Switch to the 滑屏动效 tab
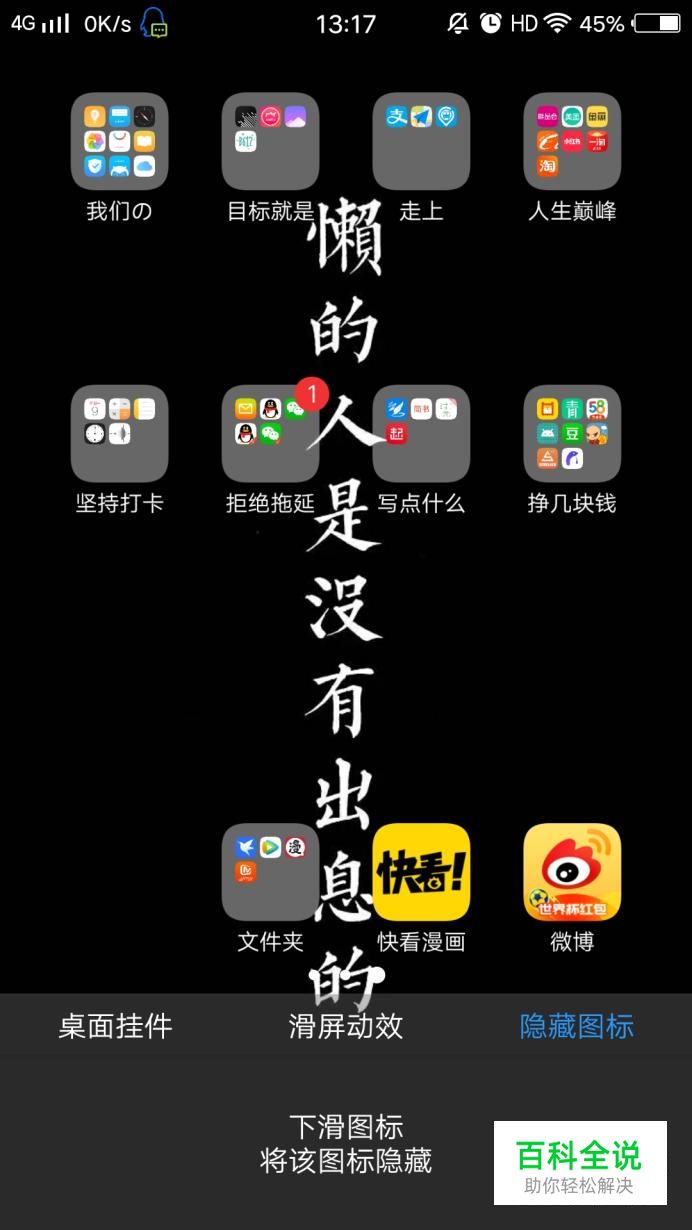The height and width of the screenshot is (1230, 692). coord(346,1026)
